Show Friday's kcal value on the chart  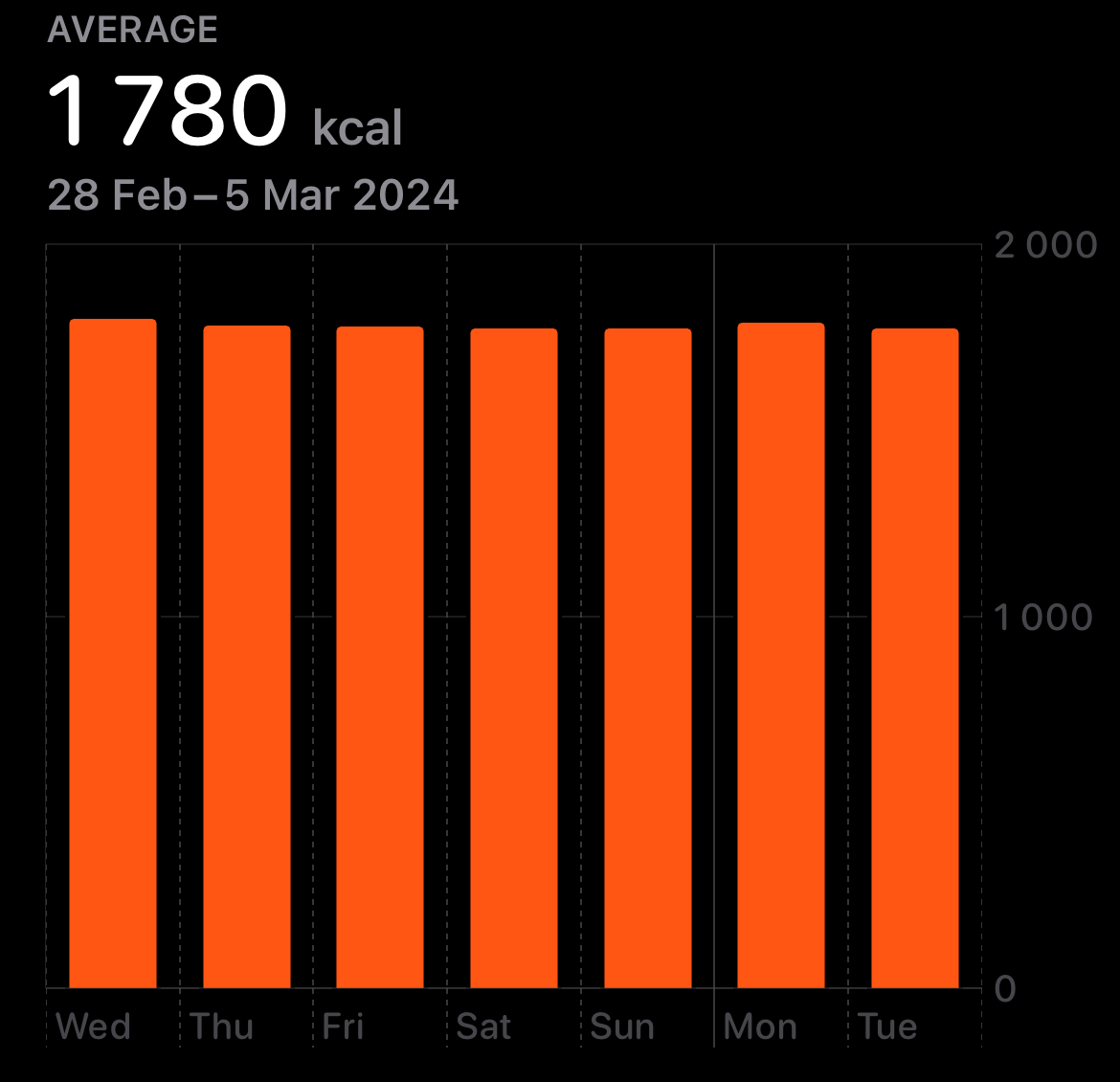pyautogui.click(x=380, y=657)
